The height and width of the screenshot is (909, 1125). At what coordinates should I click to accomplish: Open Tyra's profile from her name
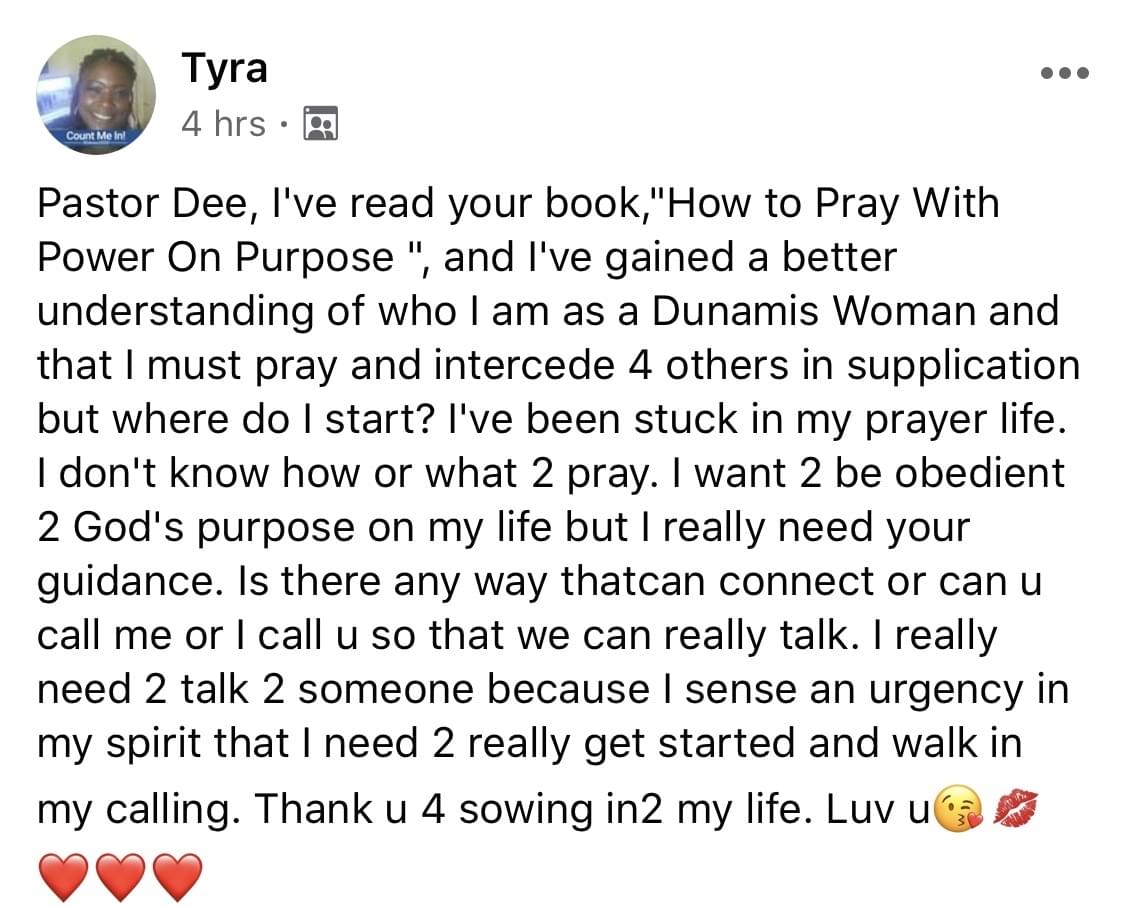point(224,69)
